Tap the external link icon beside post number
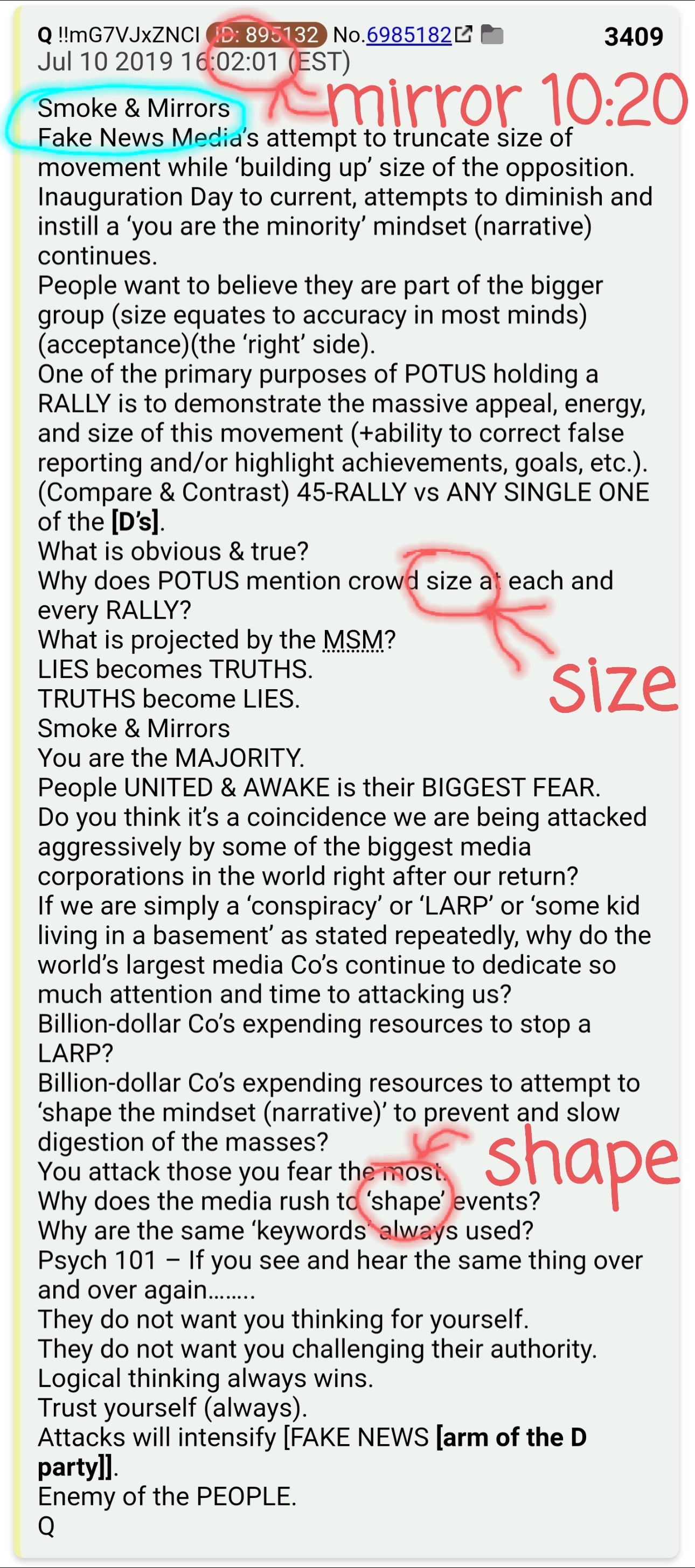 [x=463, y=34]
